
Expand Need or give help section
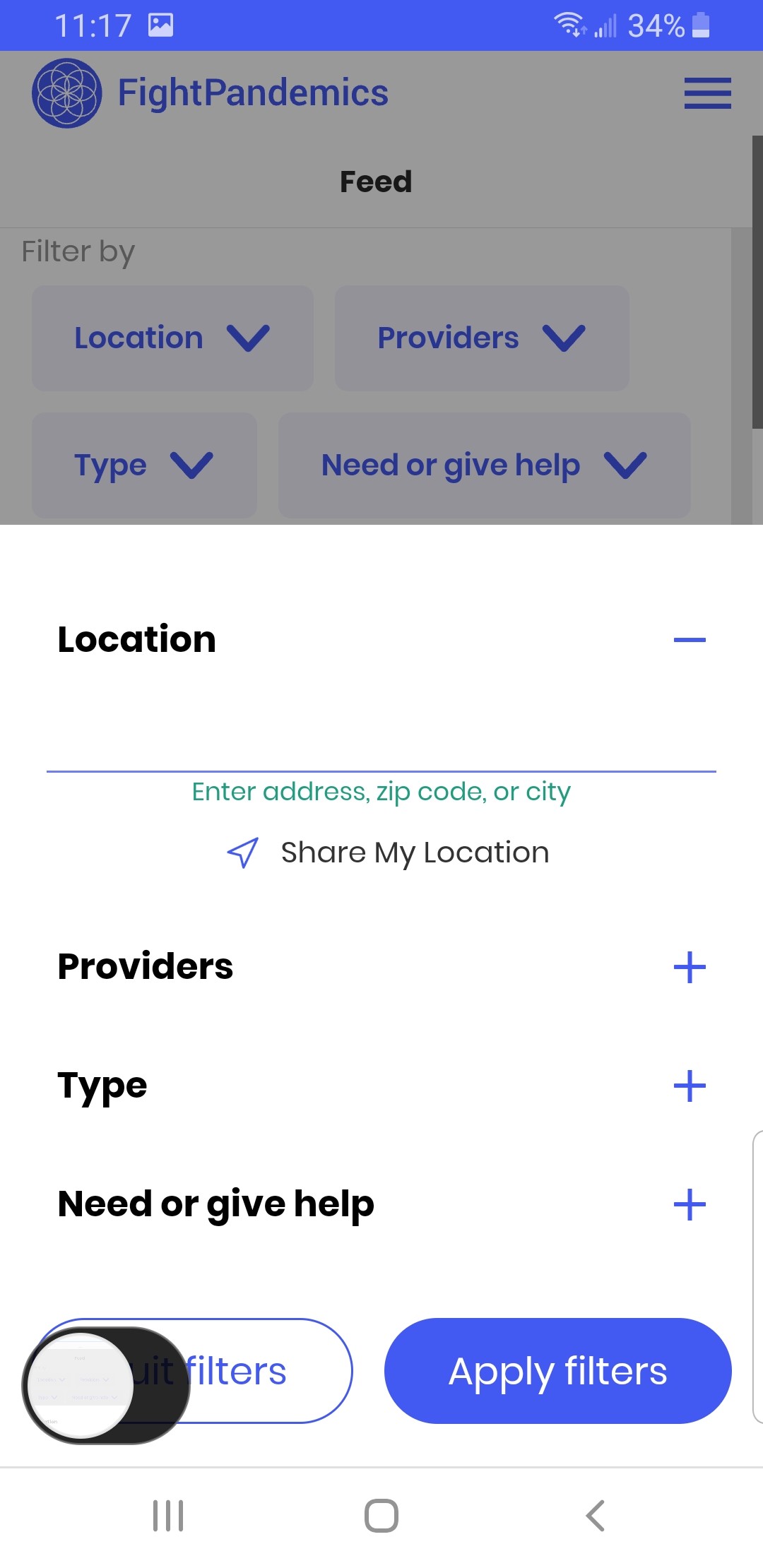[690, 1204]
